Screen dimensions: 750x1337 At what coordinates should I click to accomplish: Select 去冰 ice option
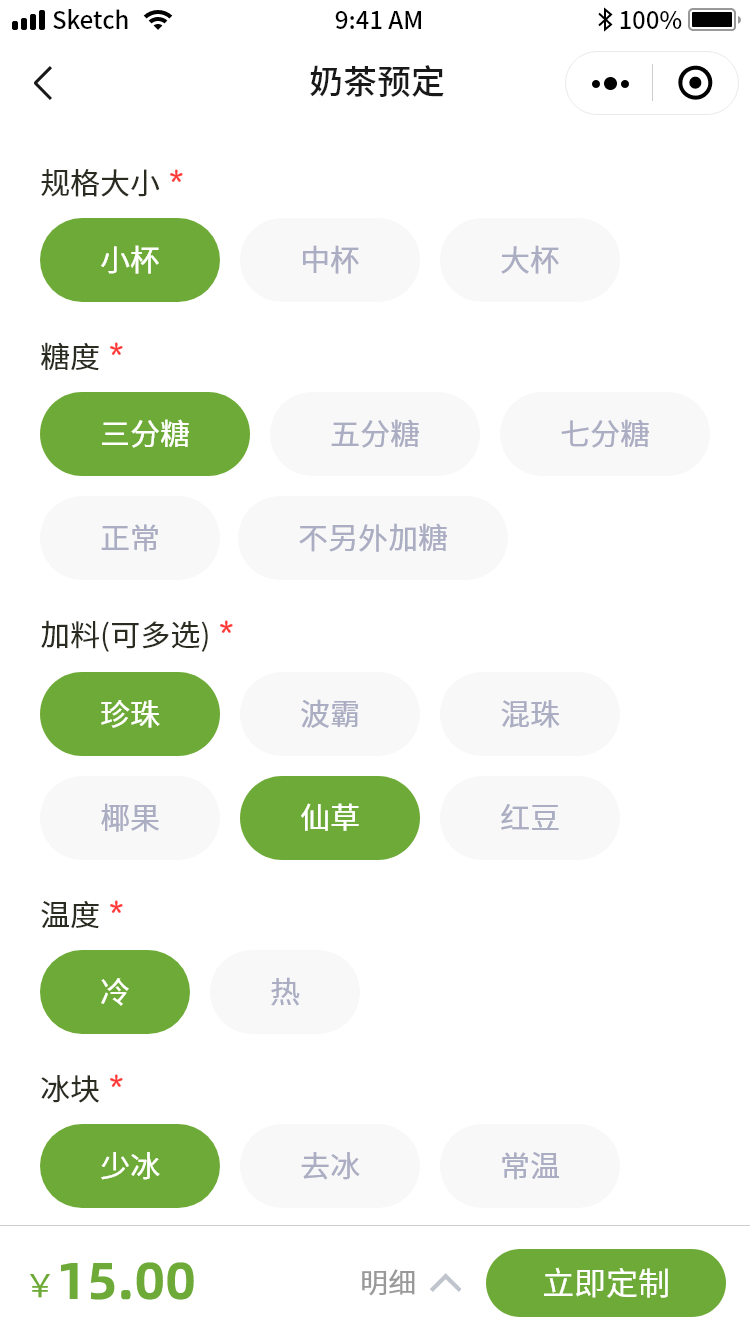330,1166
